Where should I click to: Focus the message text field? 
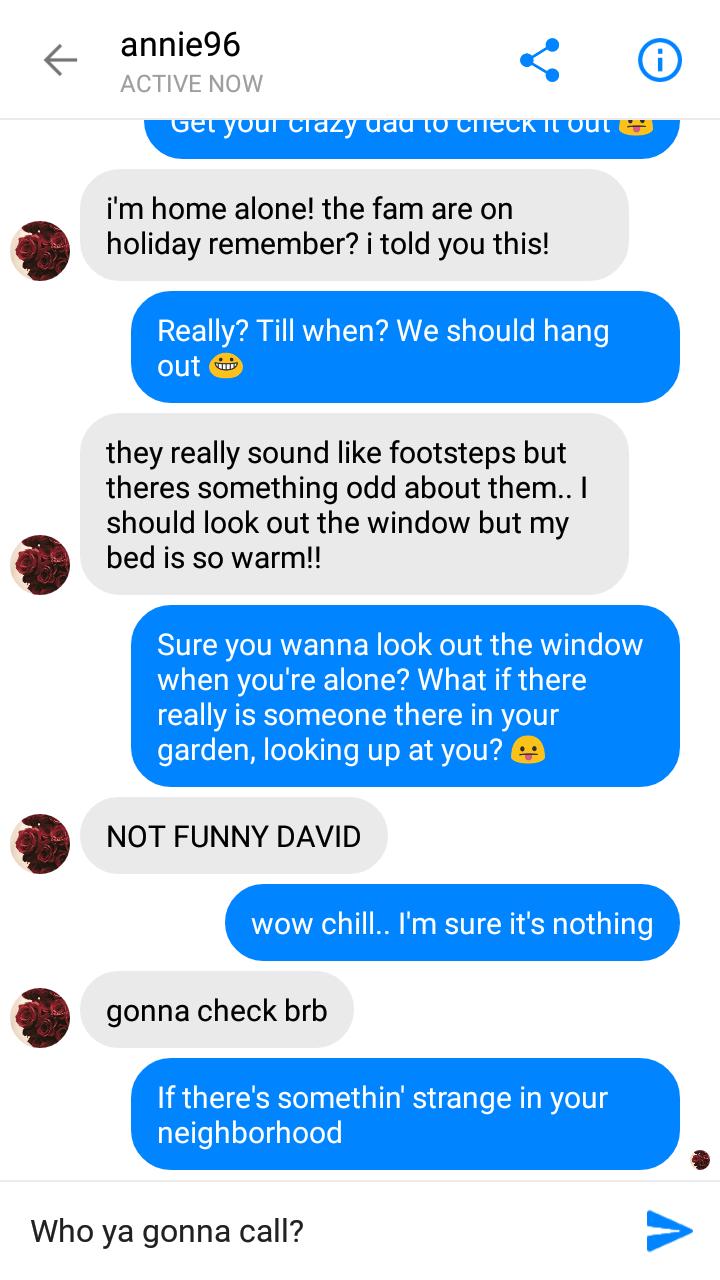pyautogui.click(x=320, y=1230)
